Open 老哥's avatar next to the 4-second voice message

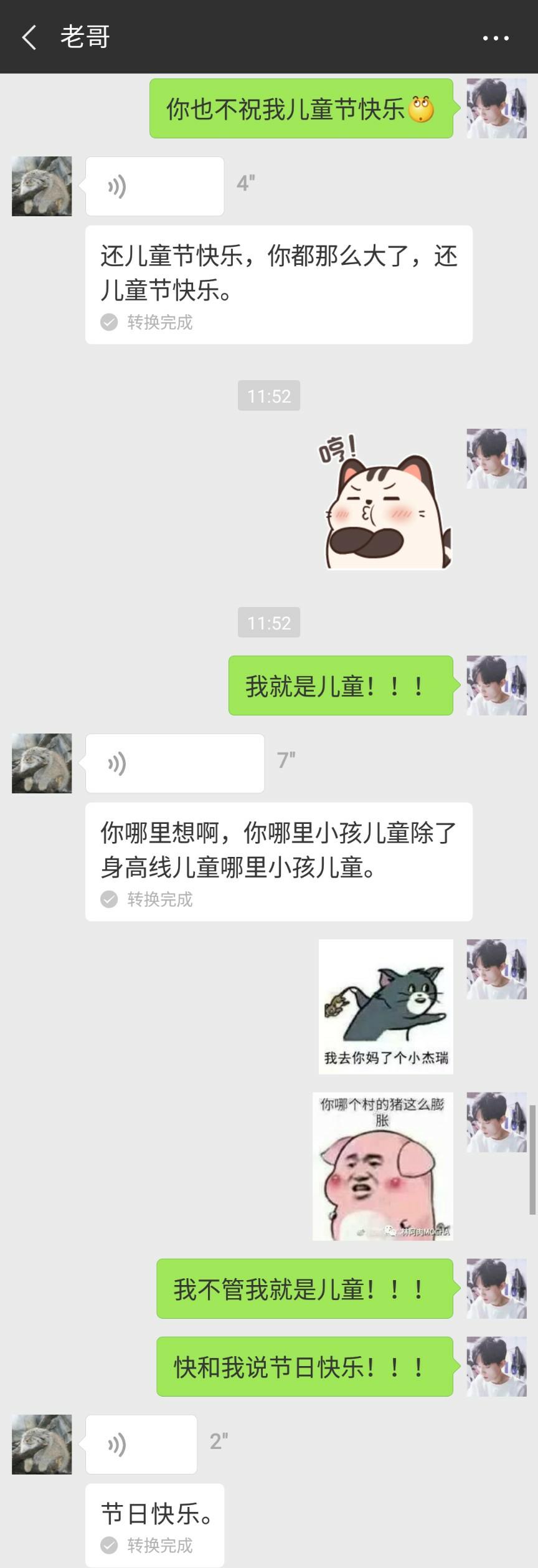pyautogui.click(x=42, y=186)
